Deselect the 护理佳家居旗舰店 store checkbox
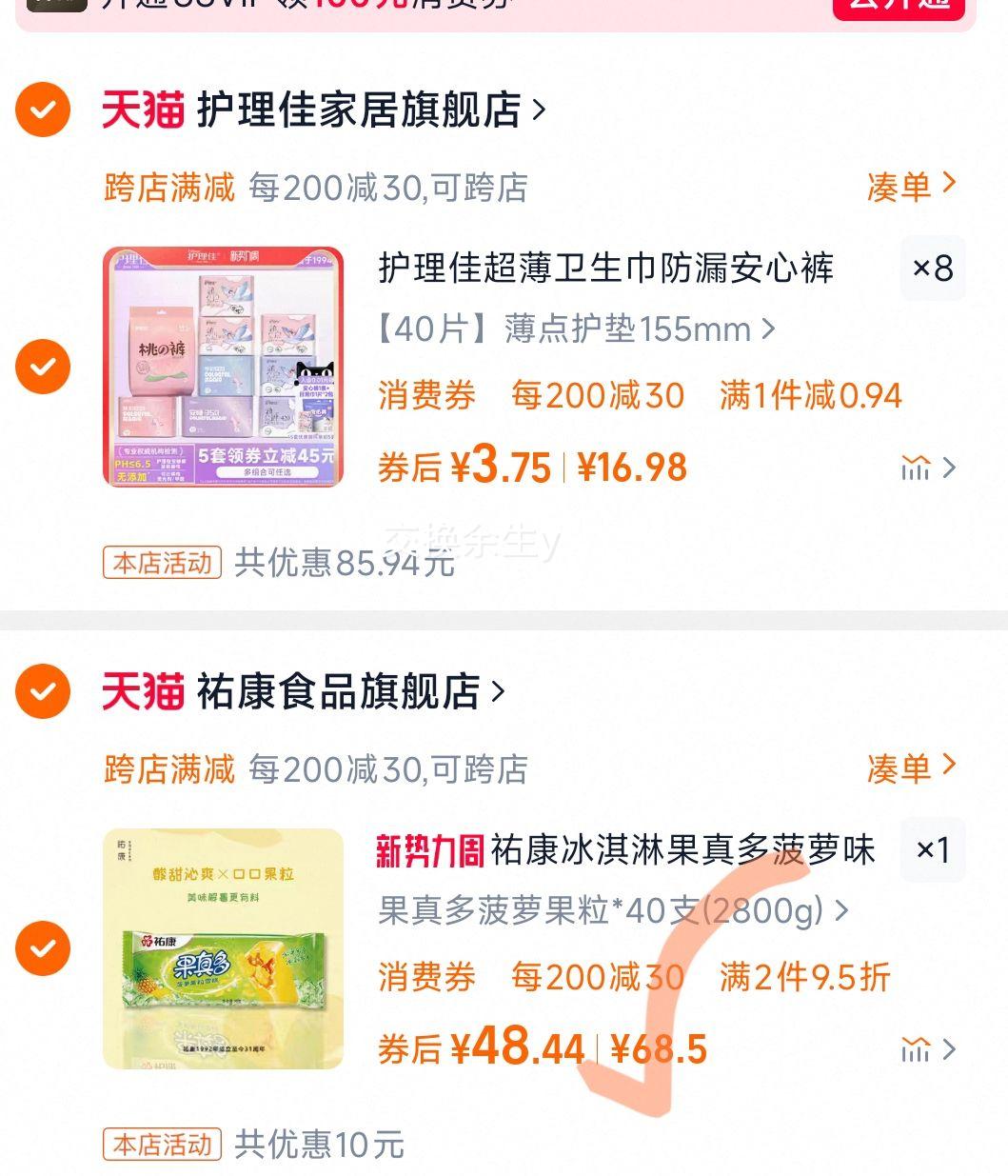1008x1176 pixels. pyautogui.click(x=42, y=110)
